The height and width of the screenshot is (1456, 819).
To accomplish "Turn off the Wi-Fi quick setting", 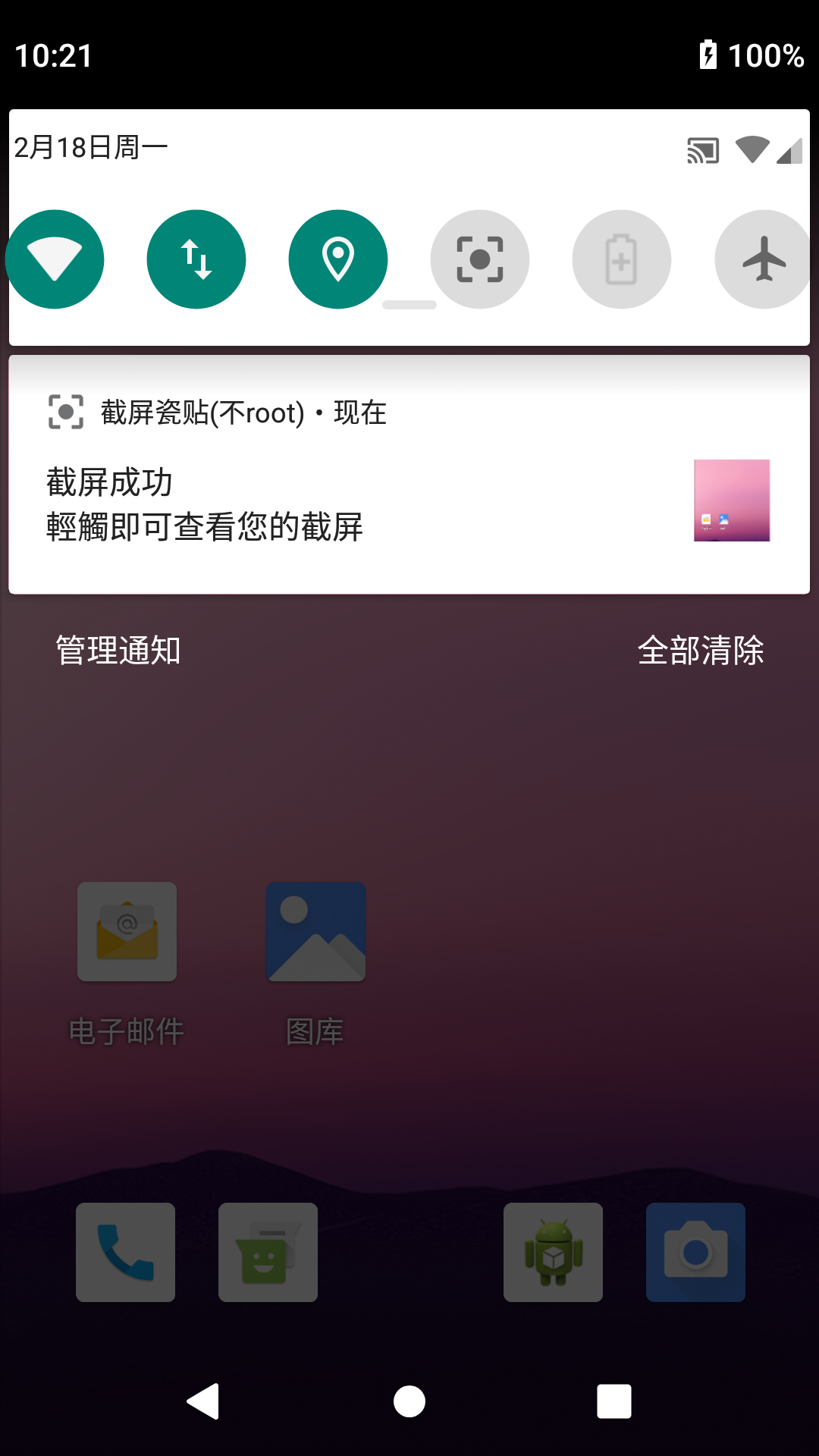I will coord(55,259).
